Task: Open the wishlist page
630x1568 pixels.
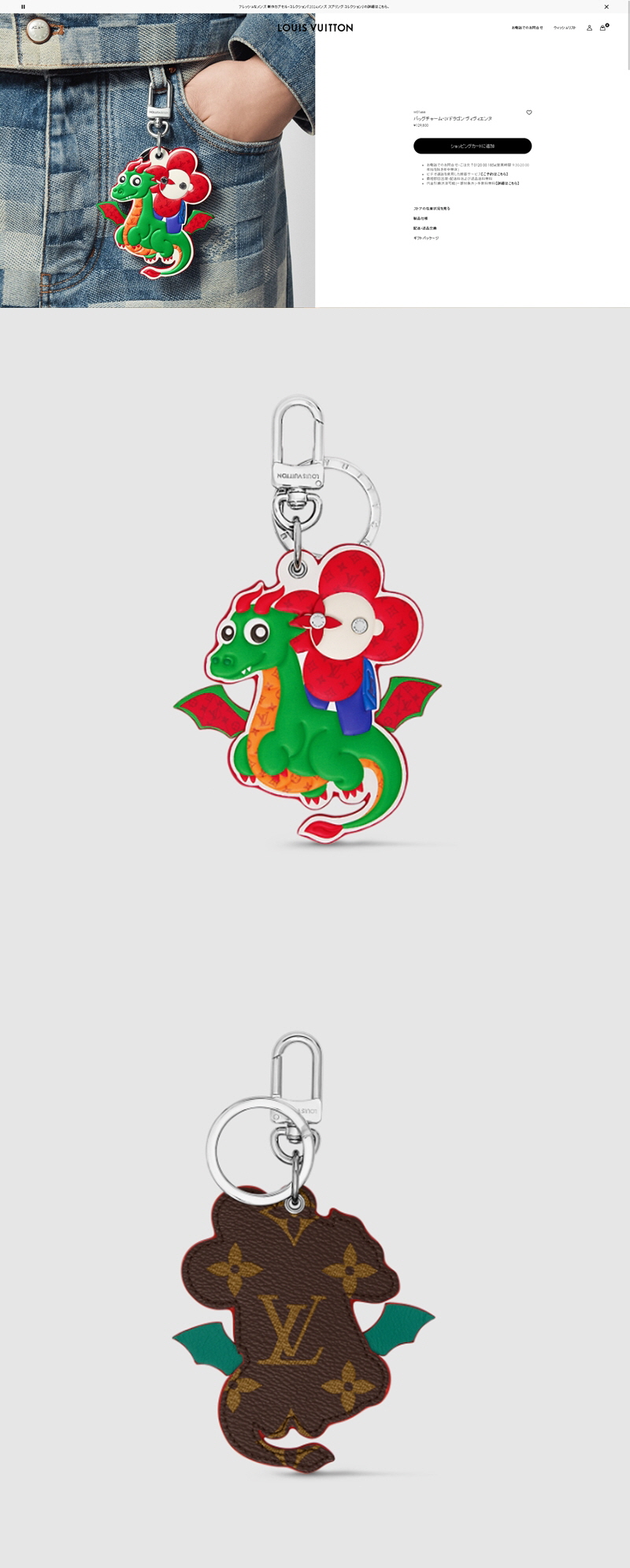Action: tap(564, 28)
